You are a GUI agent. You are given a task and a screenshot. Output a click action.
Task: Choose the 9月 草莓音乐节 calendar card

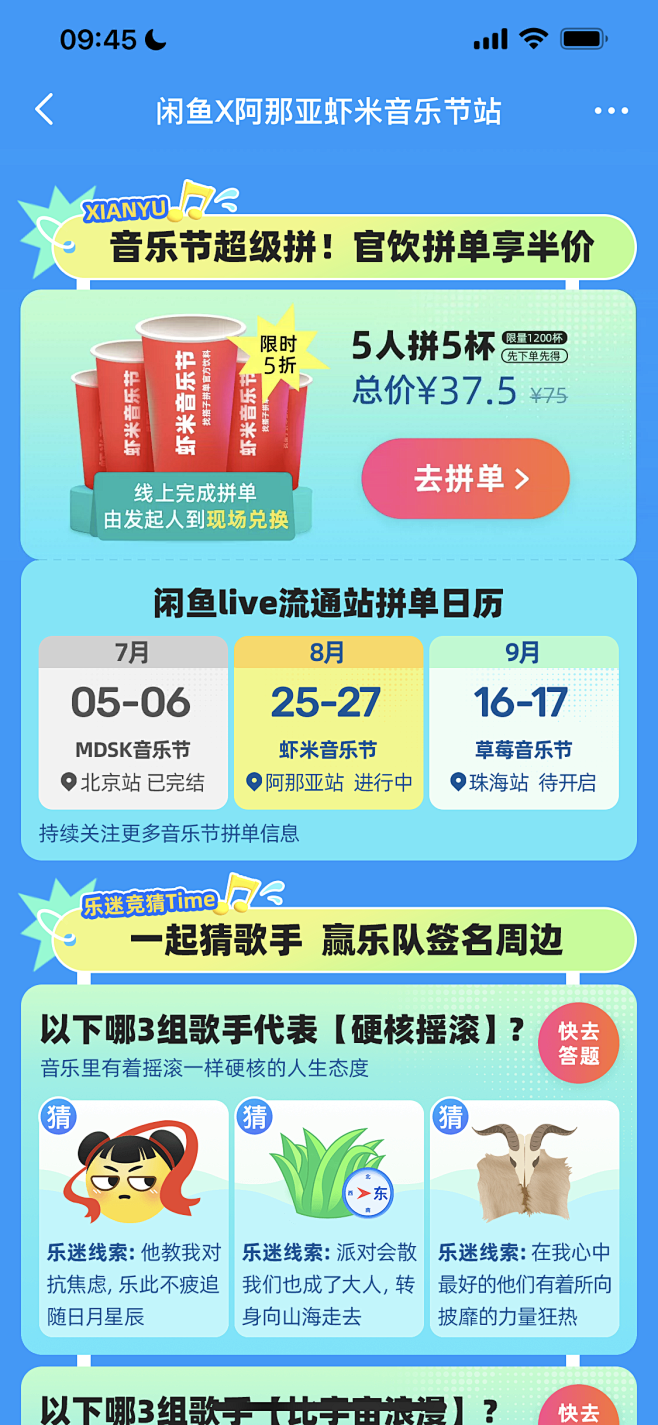[524, 722]
